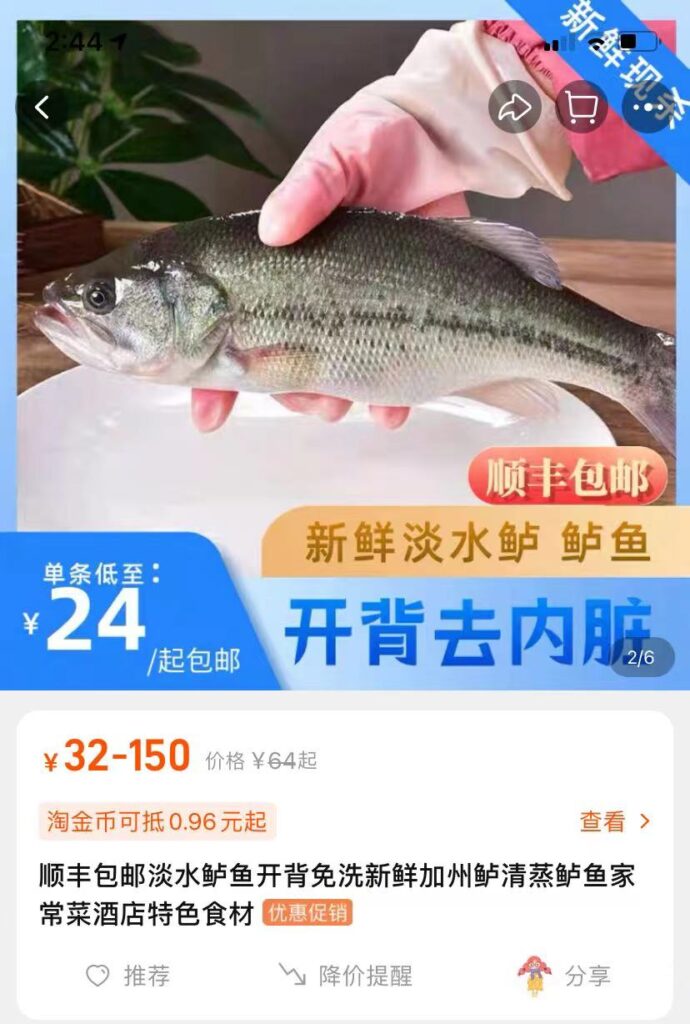Go back using the arrow icon
The width and height of the screenshot is (690, 1024).
coord(43,108)
